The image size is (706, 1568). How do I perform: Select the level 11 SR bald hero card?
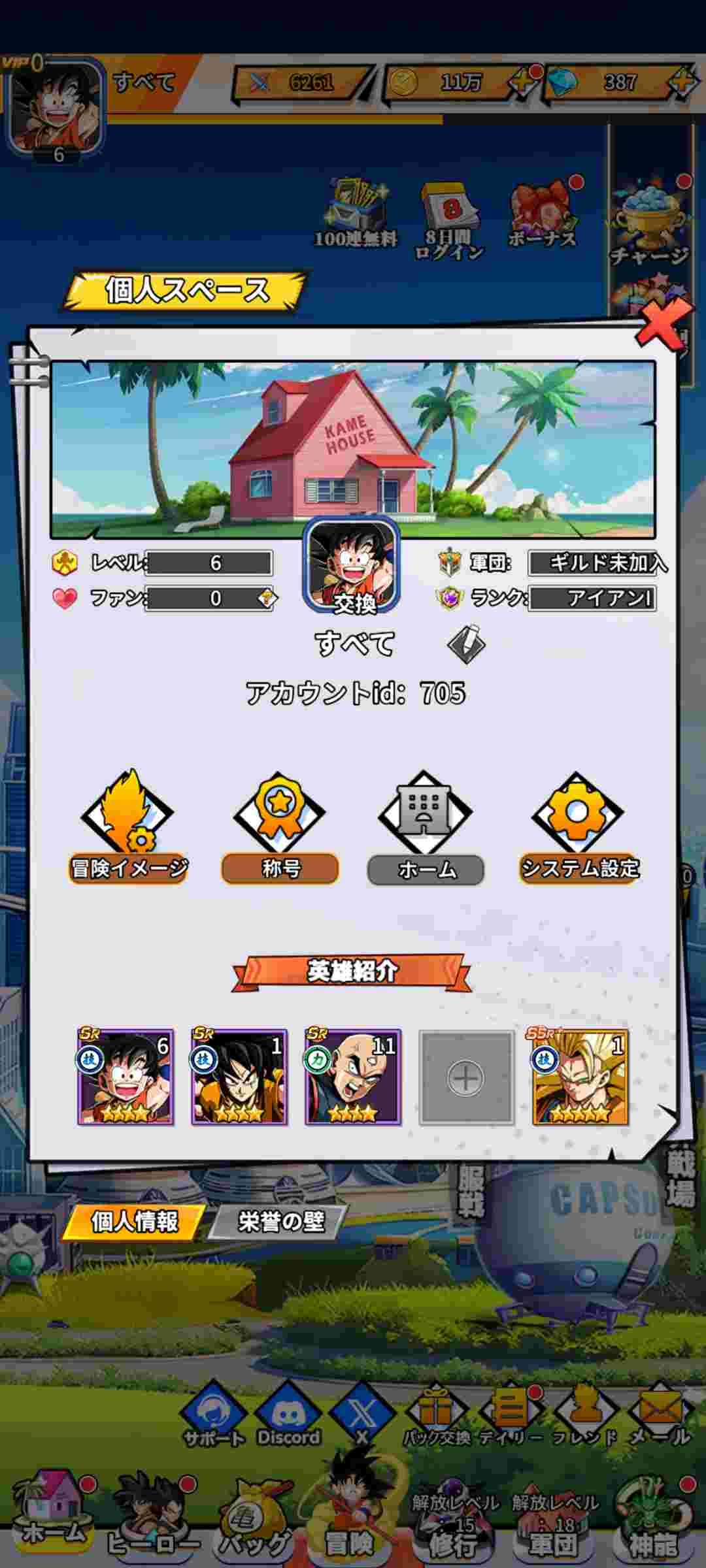click(x=353, y=1078)
